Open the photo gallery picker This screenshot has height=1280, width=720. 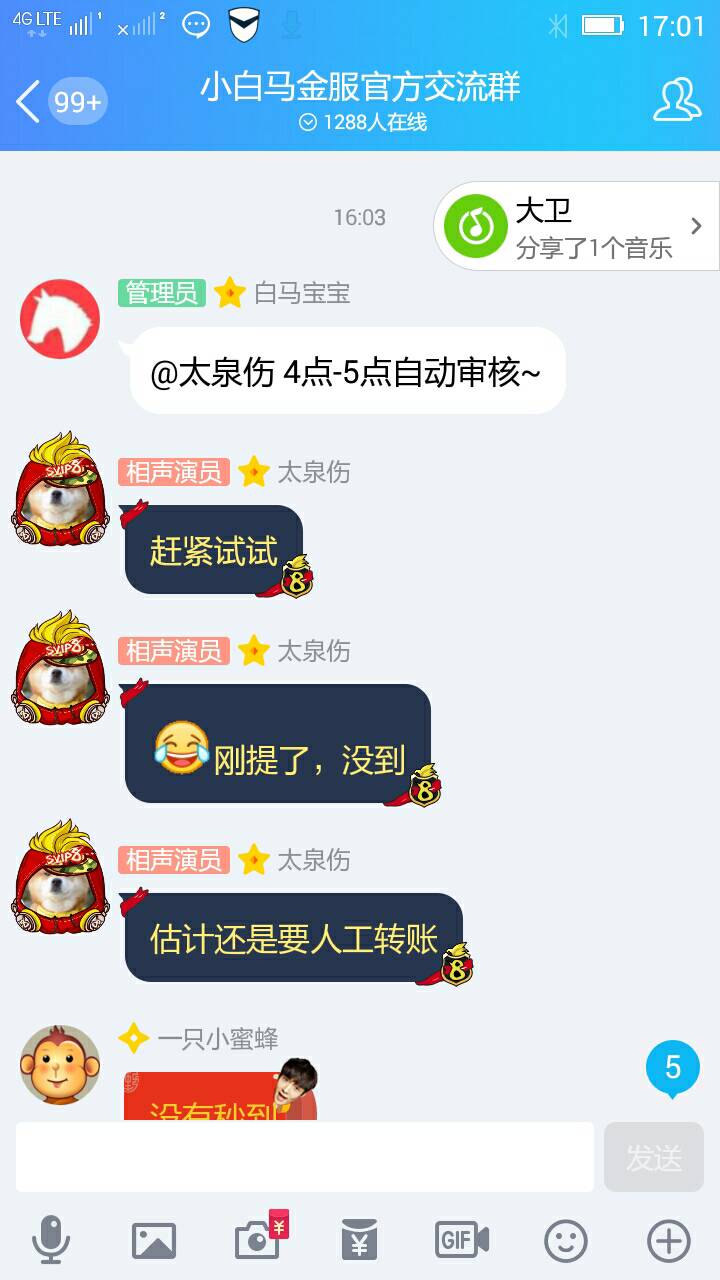(x=154, y=1241)
